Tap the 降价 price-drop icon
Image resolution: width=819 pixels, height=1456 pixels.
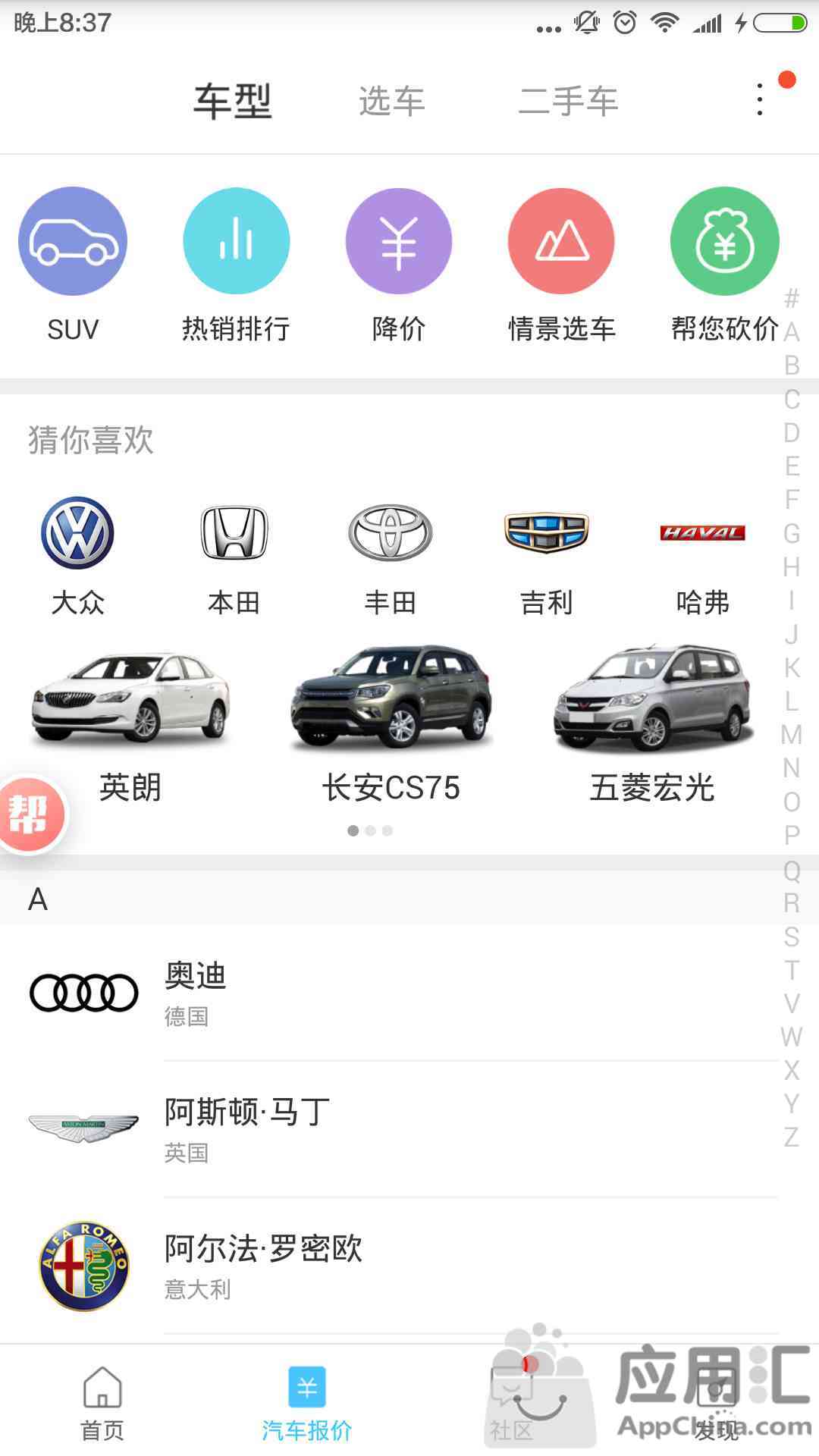(399, 241)
